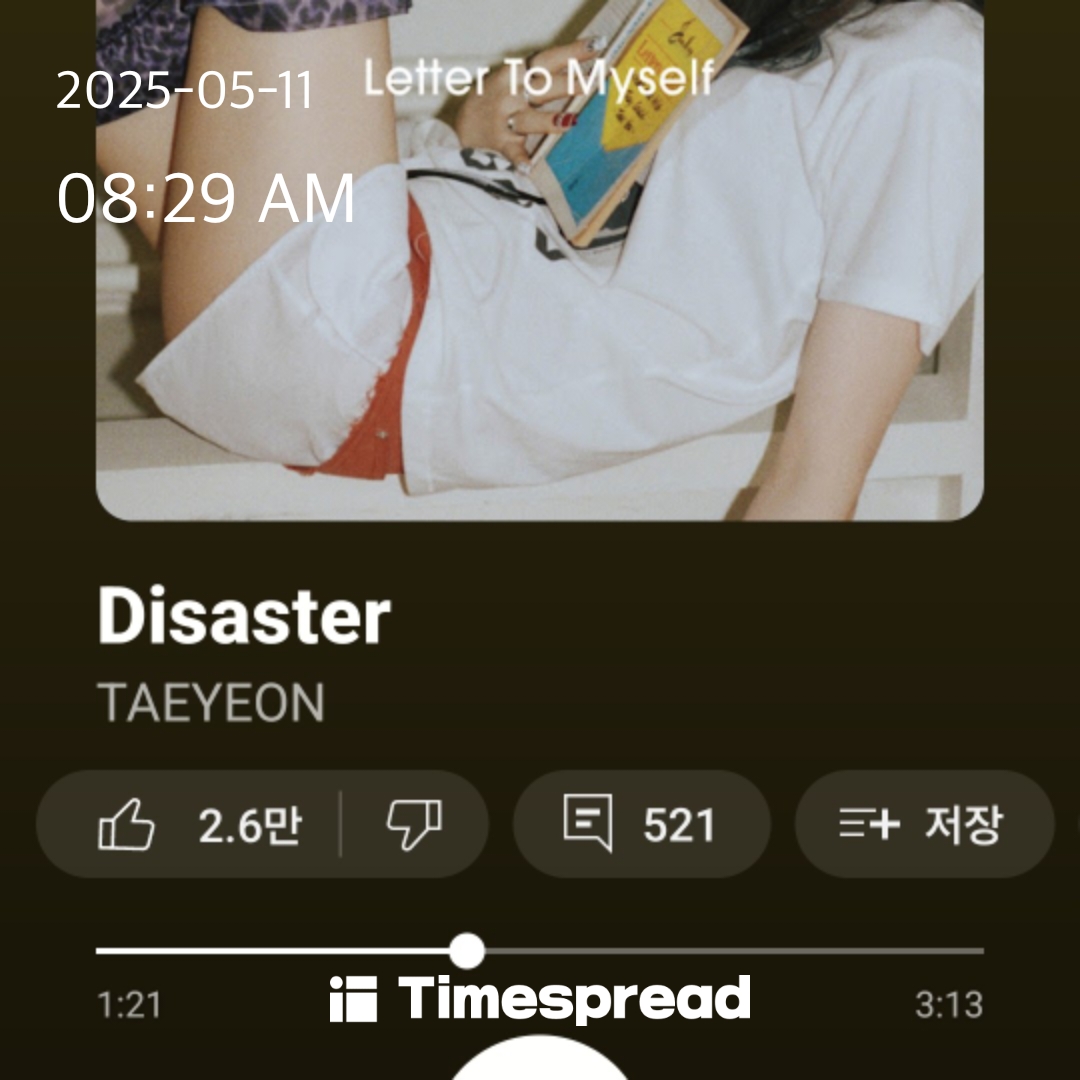Save the song with 저장 button
This screenshot has width=1080, height=1080.
click(924, 826)
